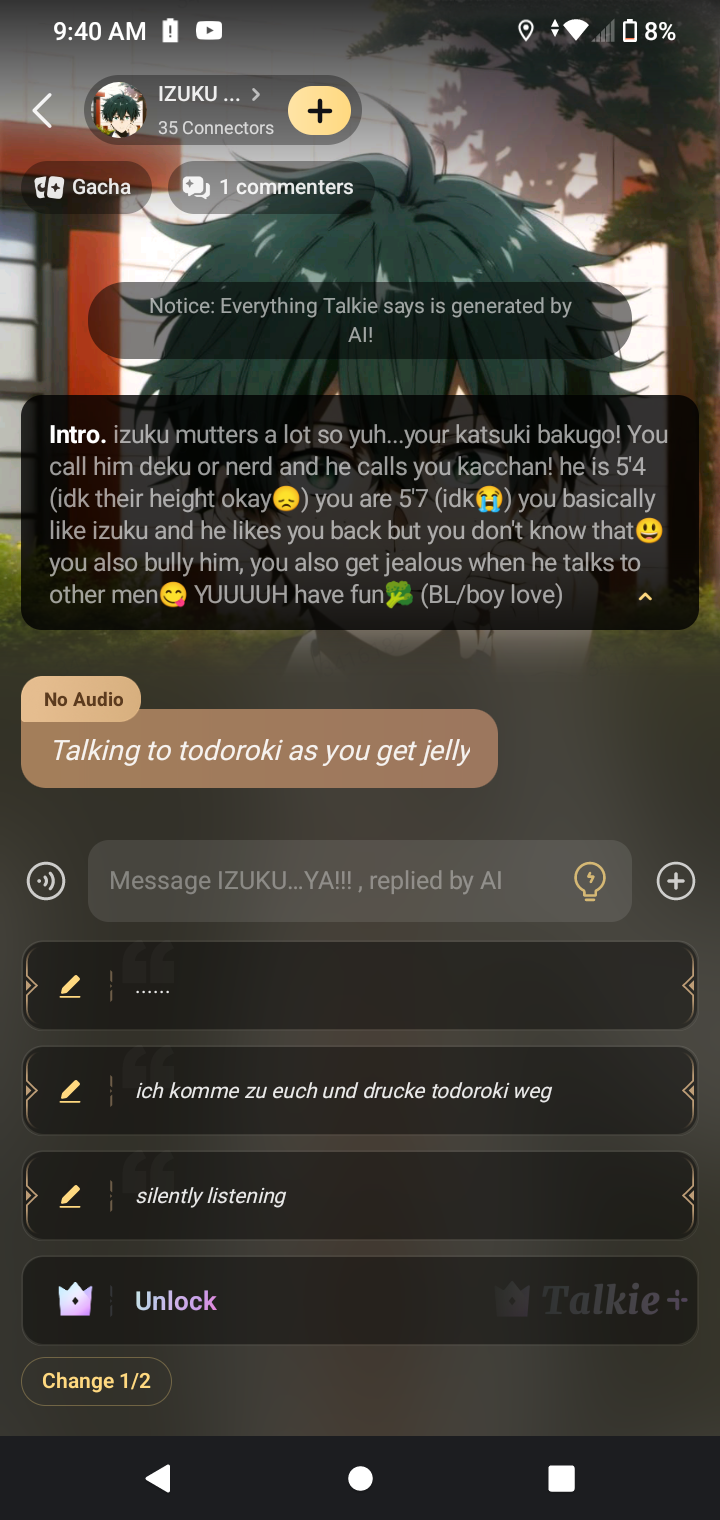720x1520 pixels.
Task: Open the Gacha feature
Action: [x=86, y=187]
